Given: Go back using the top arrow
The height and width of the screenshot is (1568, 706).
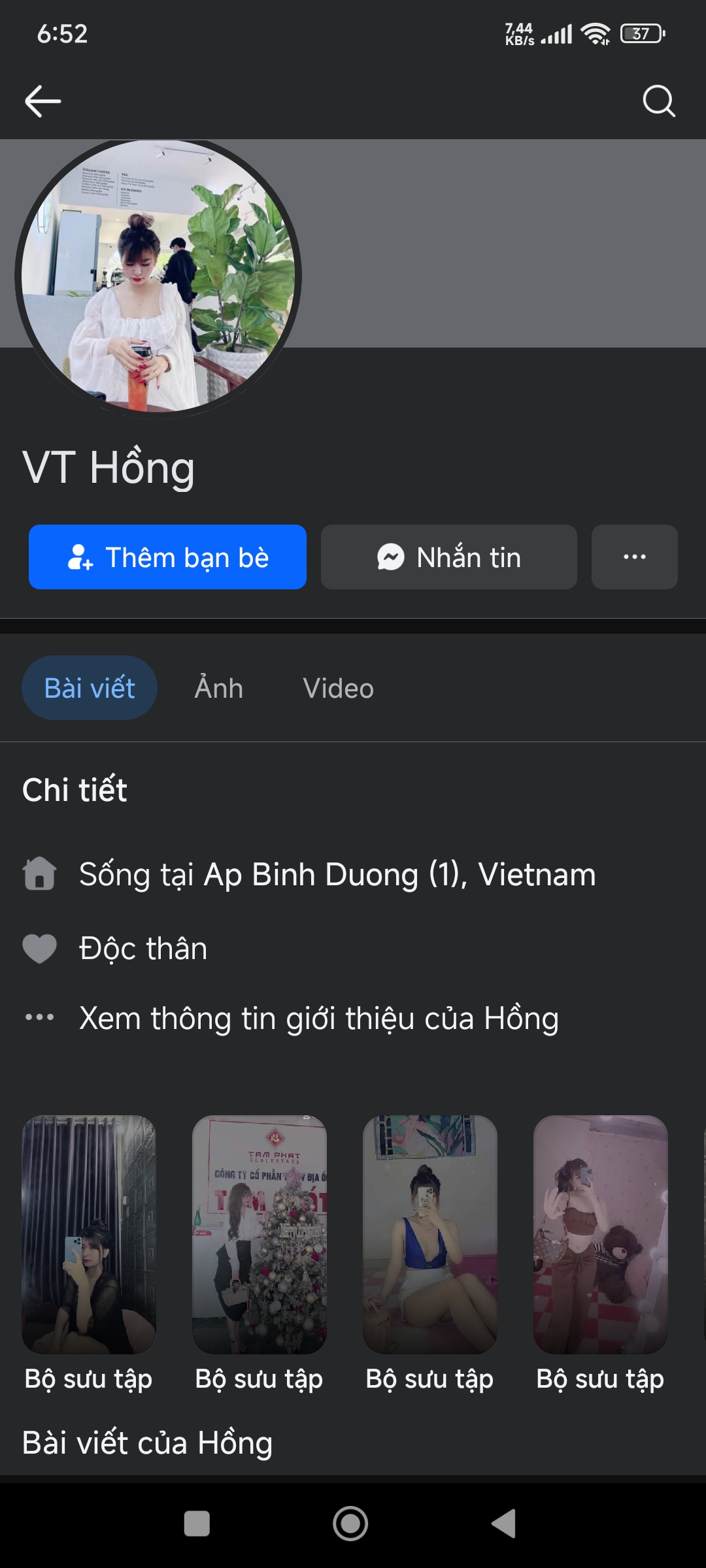Looking at the screenshot, I should (x=43, y=101).
